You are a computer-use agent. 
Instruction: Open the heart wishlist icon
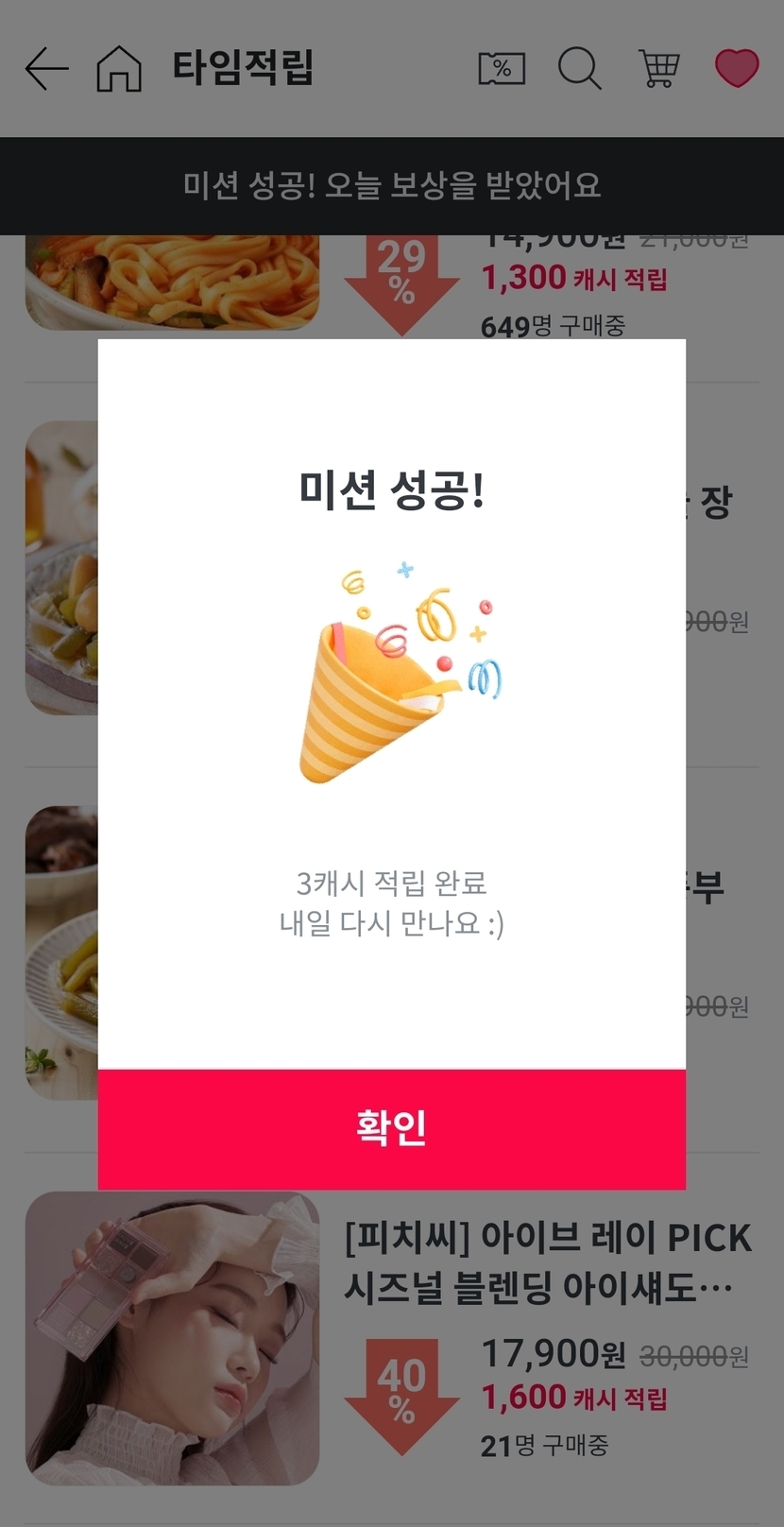point(736,69)
